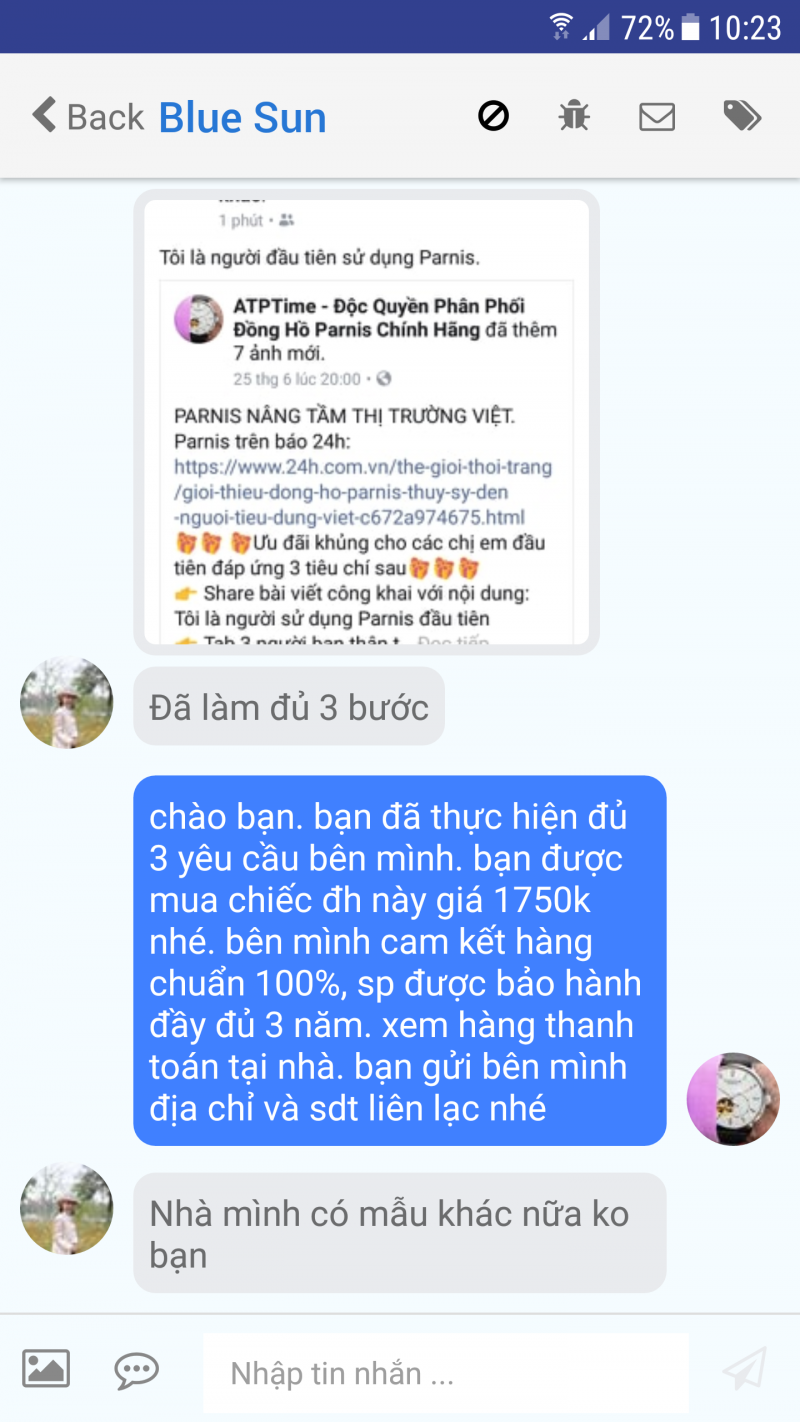
Task: Open quick replies speech bubble icon
Action: click(136, 1369)
